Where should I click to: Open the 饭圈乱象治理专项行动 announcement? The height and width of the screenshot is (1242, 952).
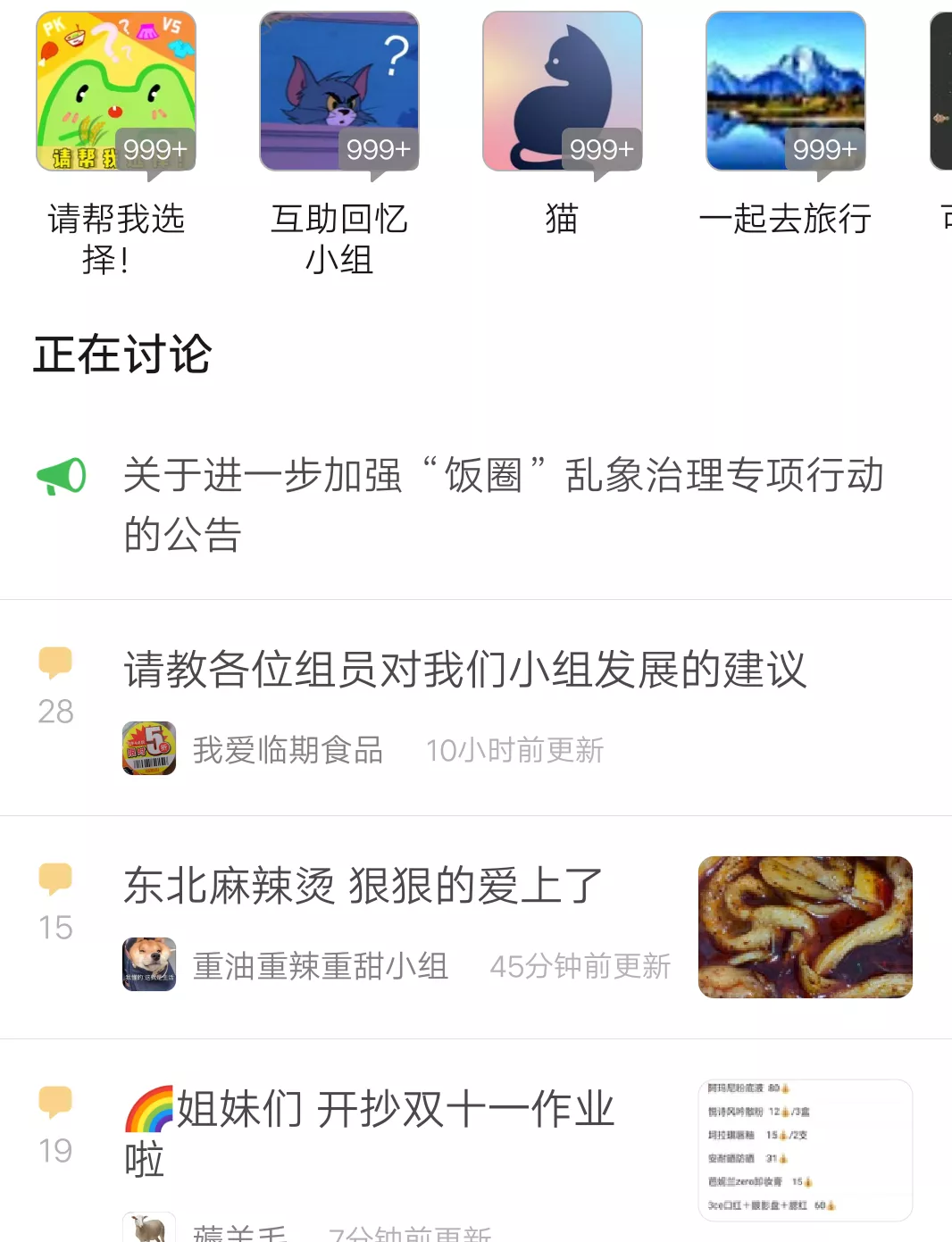pyautogui.click(x=500, y=504)
